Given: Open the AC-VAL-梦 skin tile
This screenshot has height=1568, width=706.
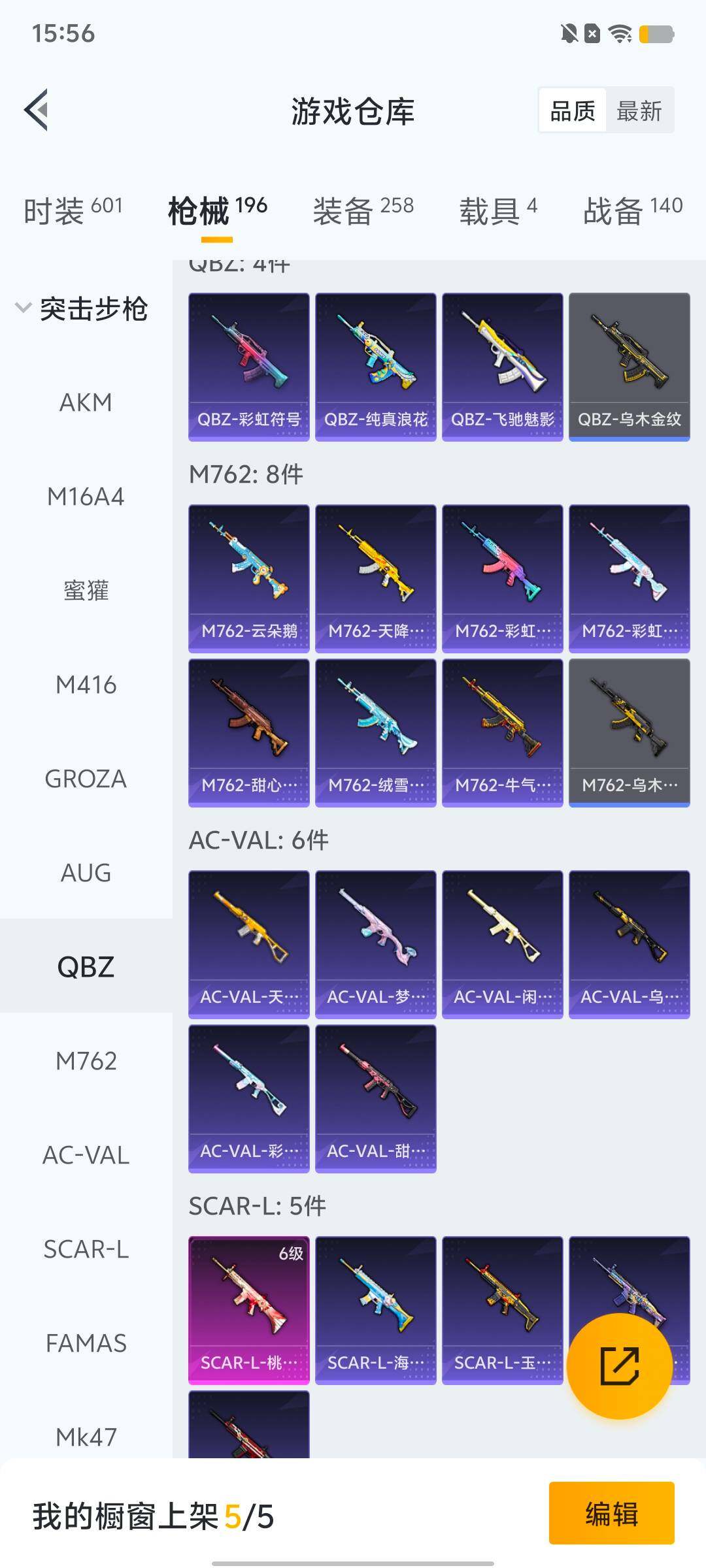Looking at the screenshot, I should point(375,944).
